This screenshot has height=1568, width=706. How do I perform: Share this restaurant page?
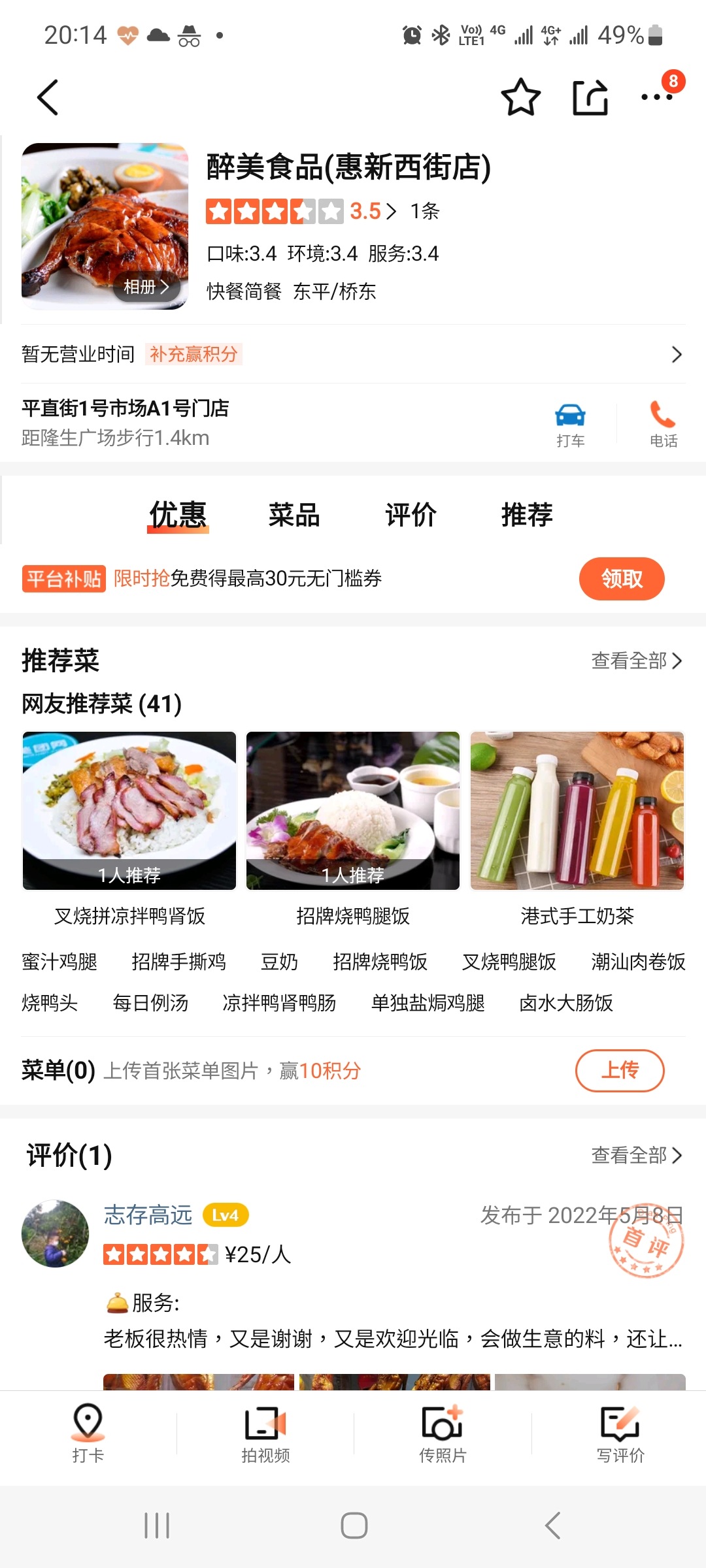[590, 98]
